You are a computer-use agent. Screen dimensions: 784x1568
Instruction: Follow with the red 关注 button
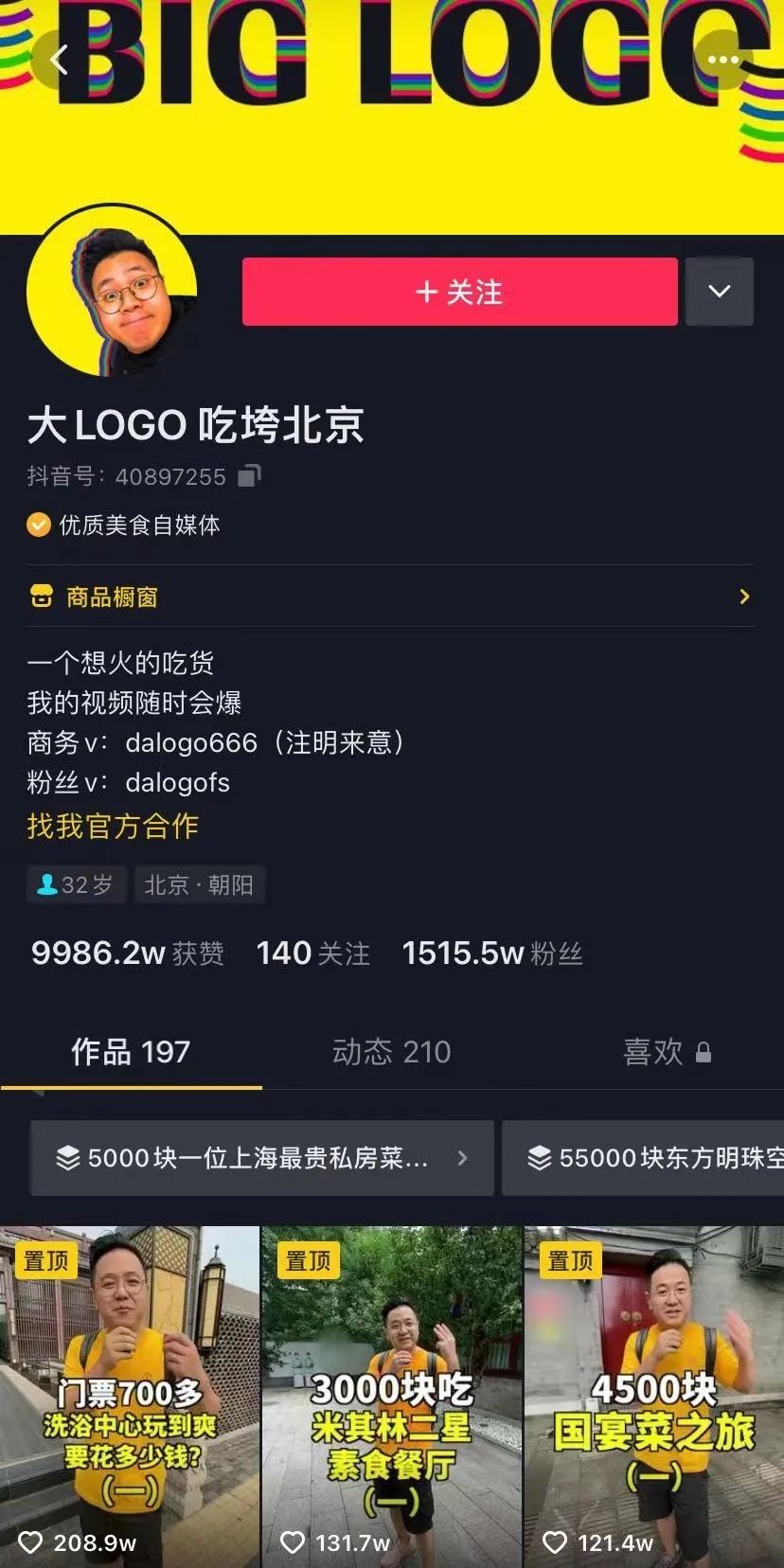point(459,292)
